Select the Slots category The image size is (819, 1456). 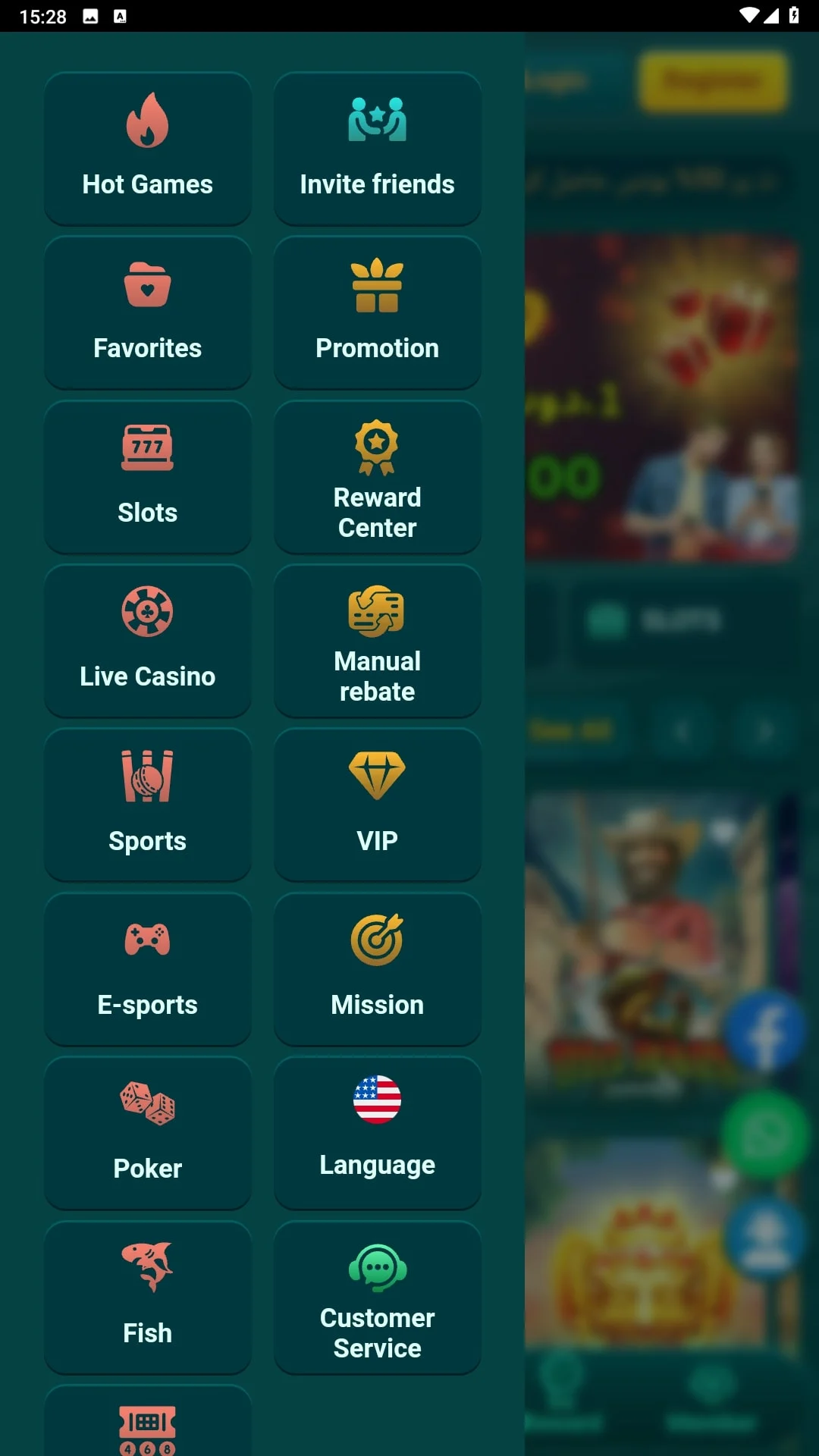(x=147, y=477)
